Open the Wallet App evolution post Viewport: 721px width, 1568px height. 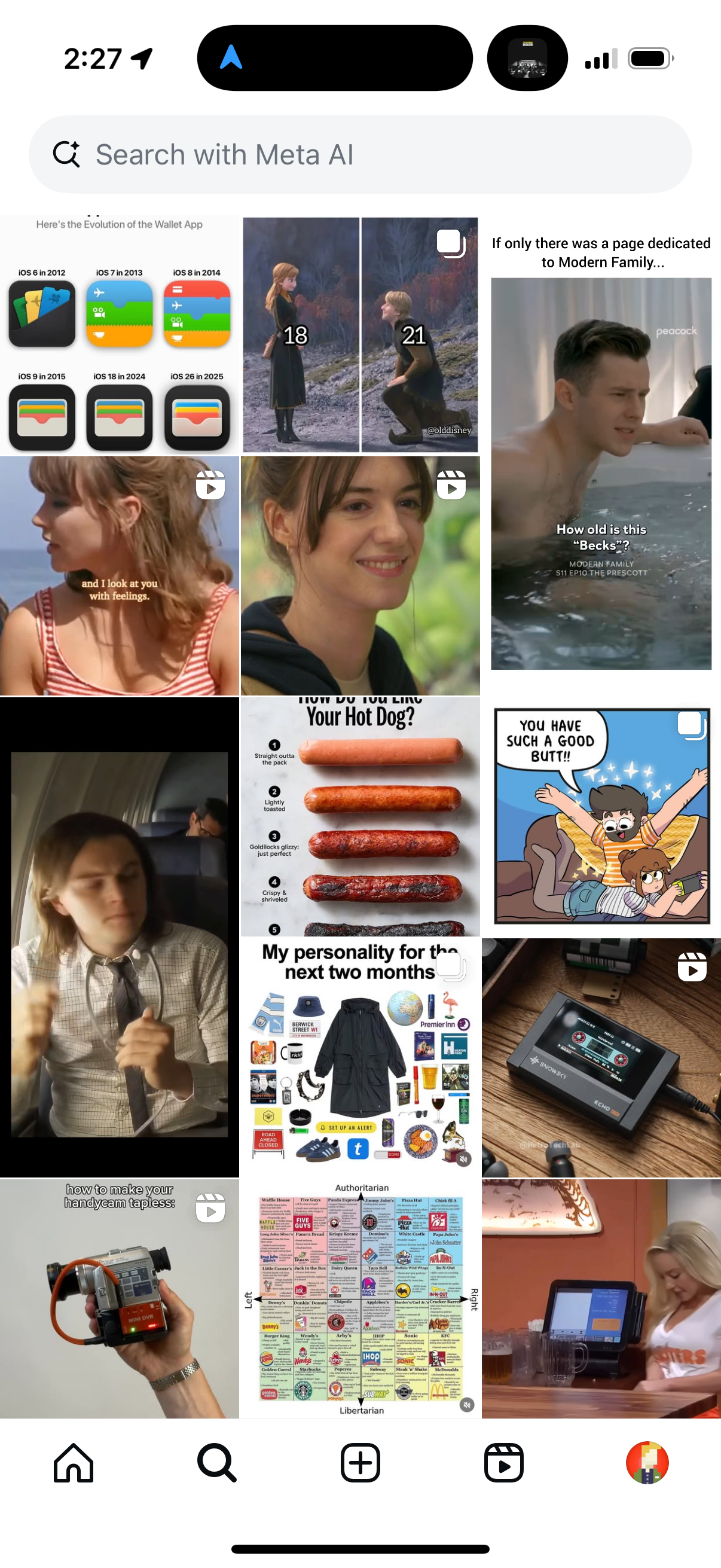coord(119,335)
